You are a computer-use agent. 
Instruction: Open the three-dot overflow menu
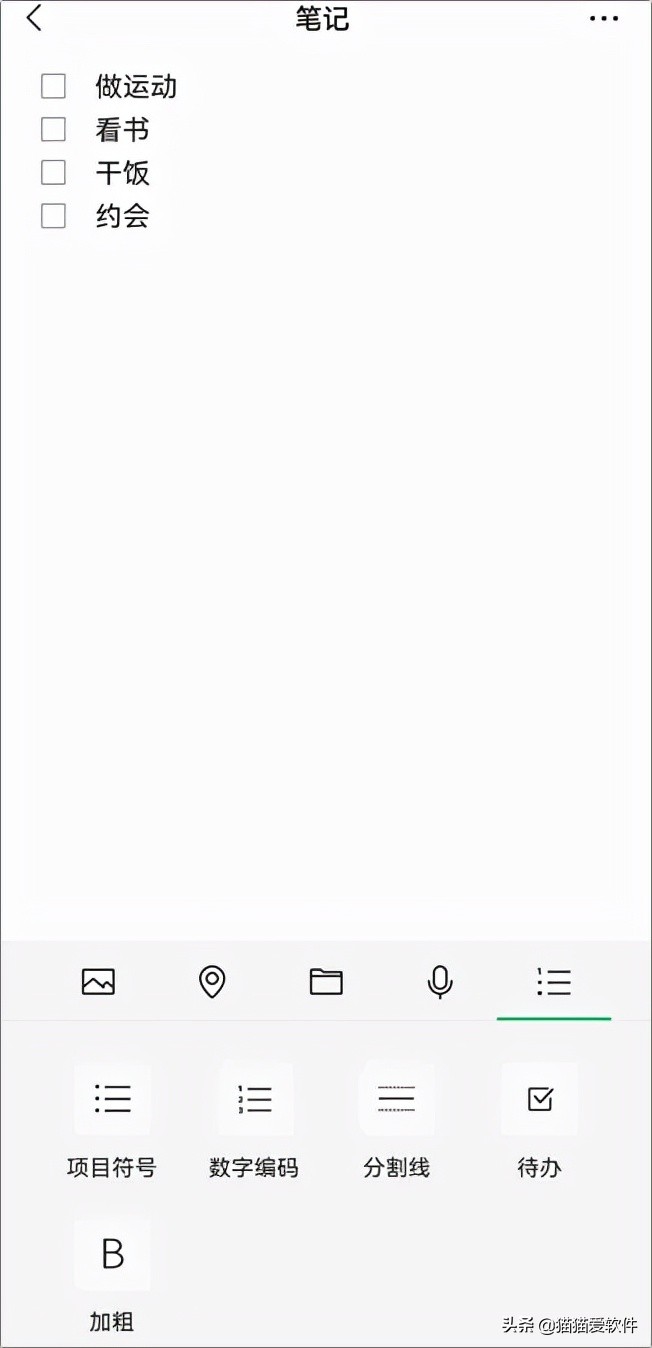click(604, 18)
